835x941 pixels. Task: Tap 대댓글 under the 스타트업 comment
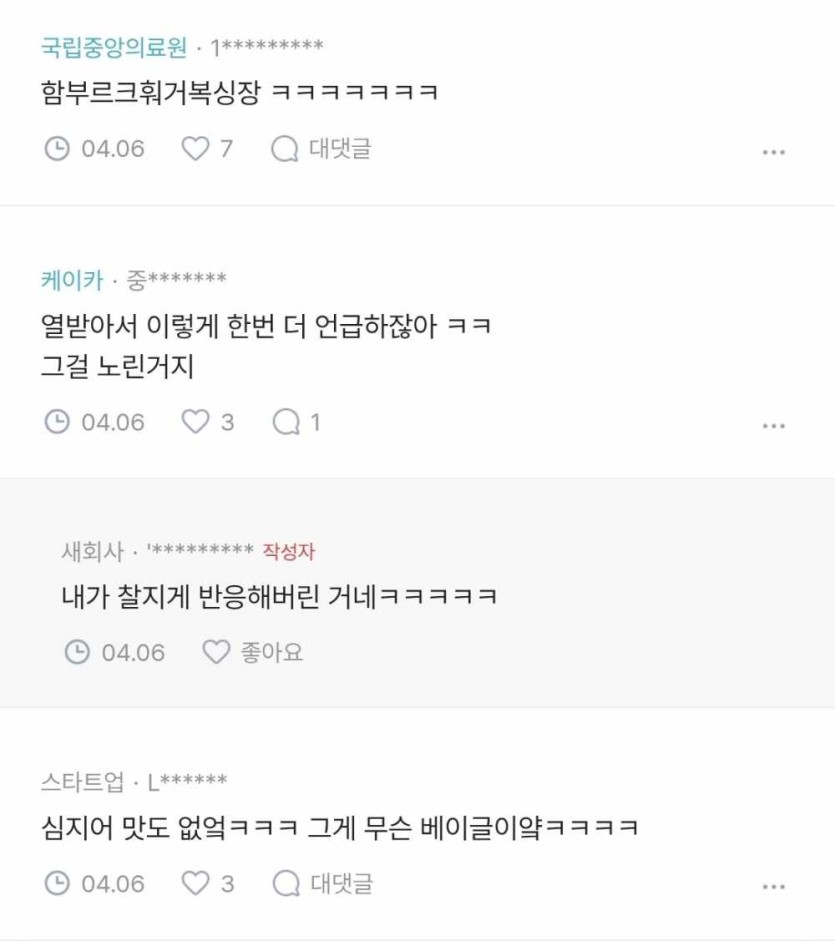322,883
